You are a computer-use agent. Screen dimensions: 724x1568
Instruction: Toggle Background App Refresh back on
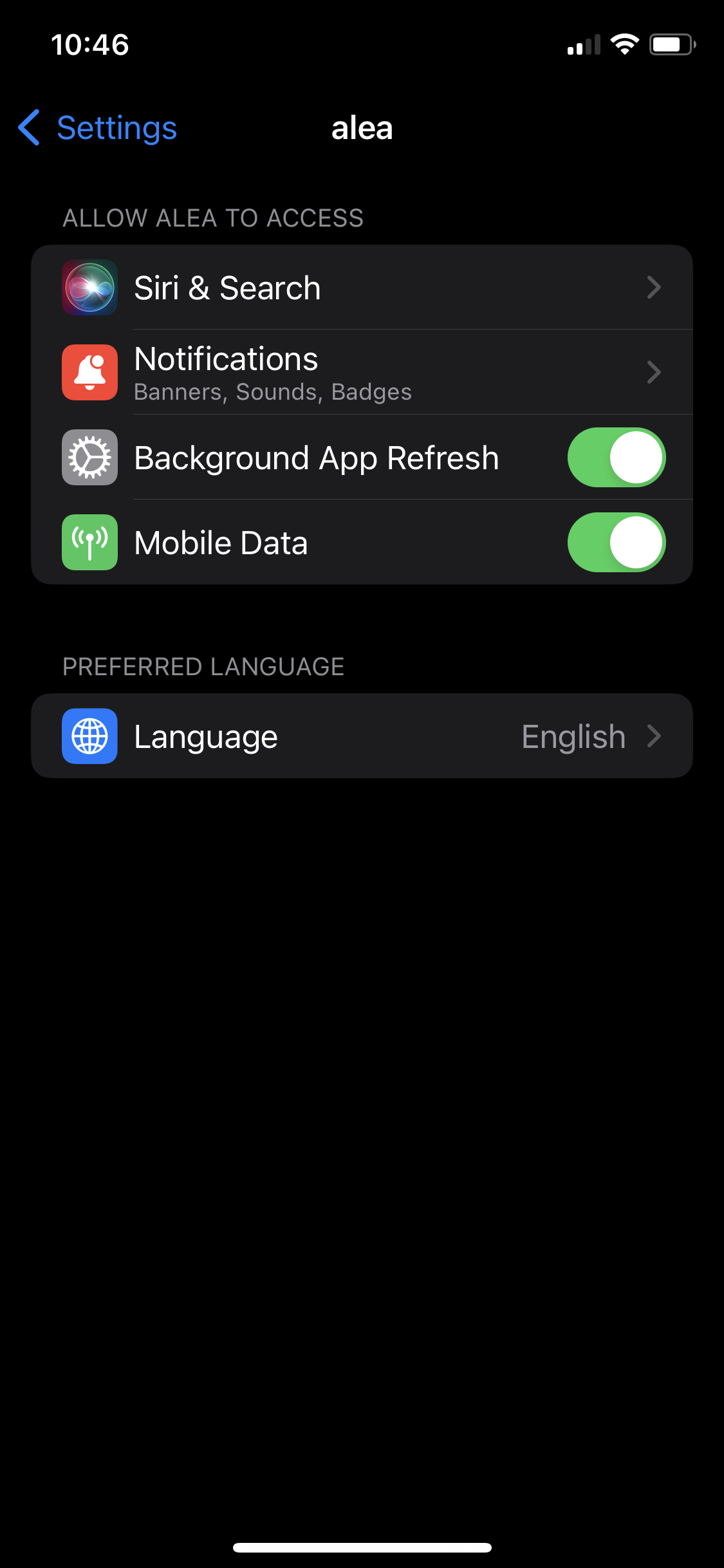pos(615,457)
